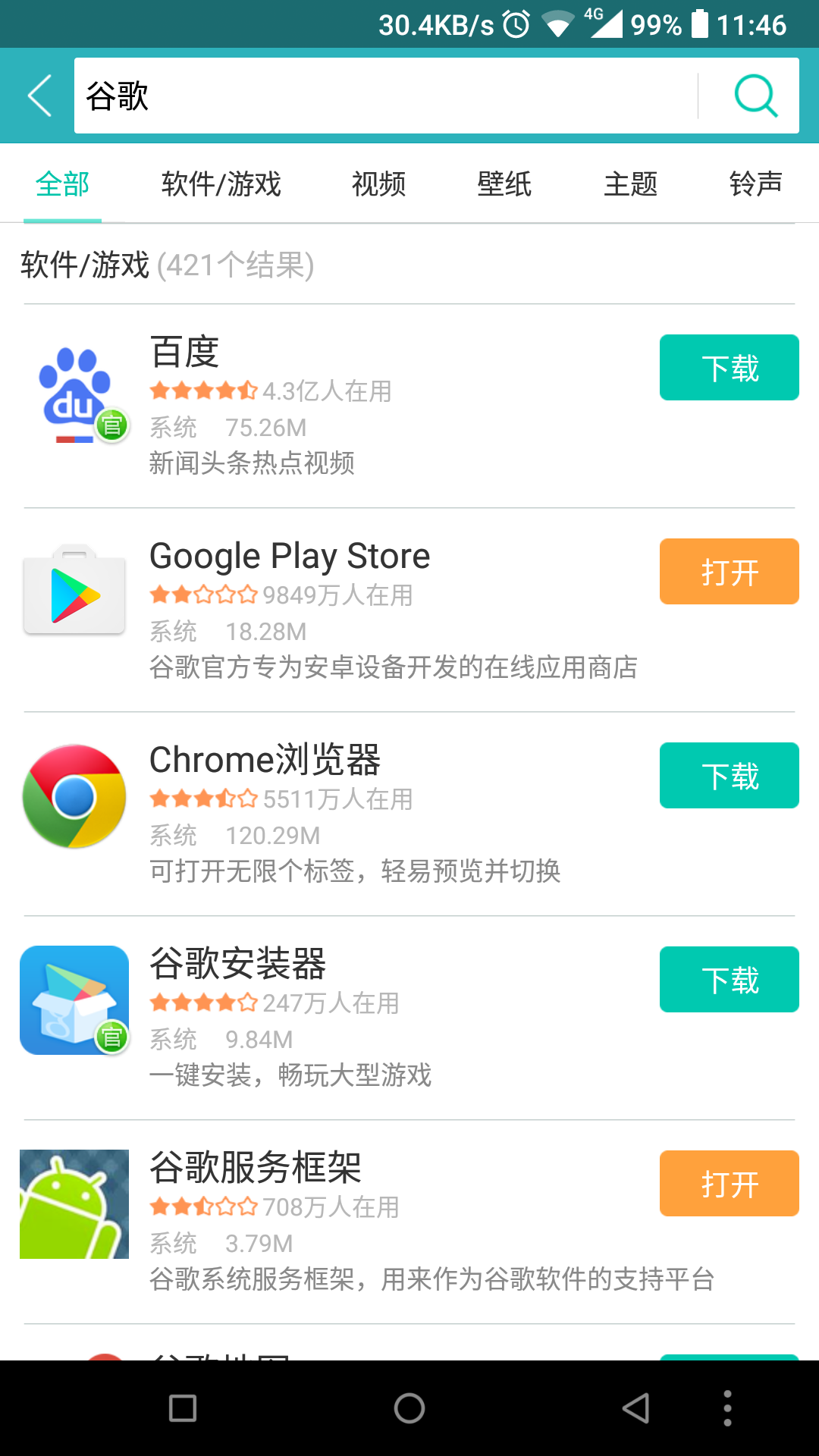Tap the back arrow beside search box
Image resolution: width=819 pixels, height=1456 pixels.
click(39, 96)
